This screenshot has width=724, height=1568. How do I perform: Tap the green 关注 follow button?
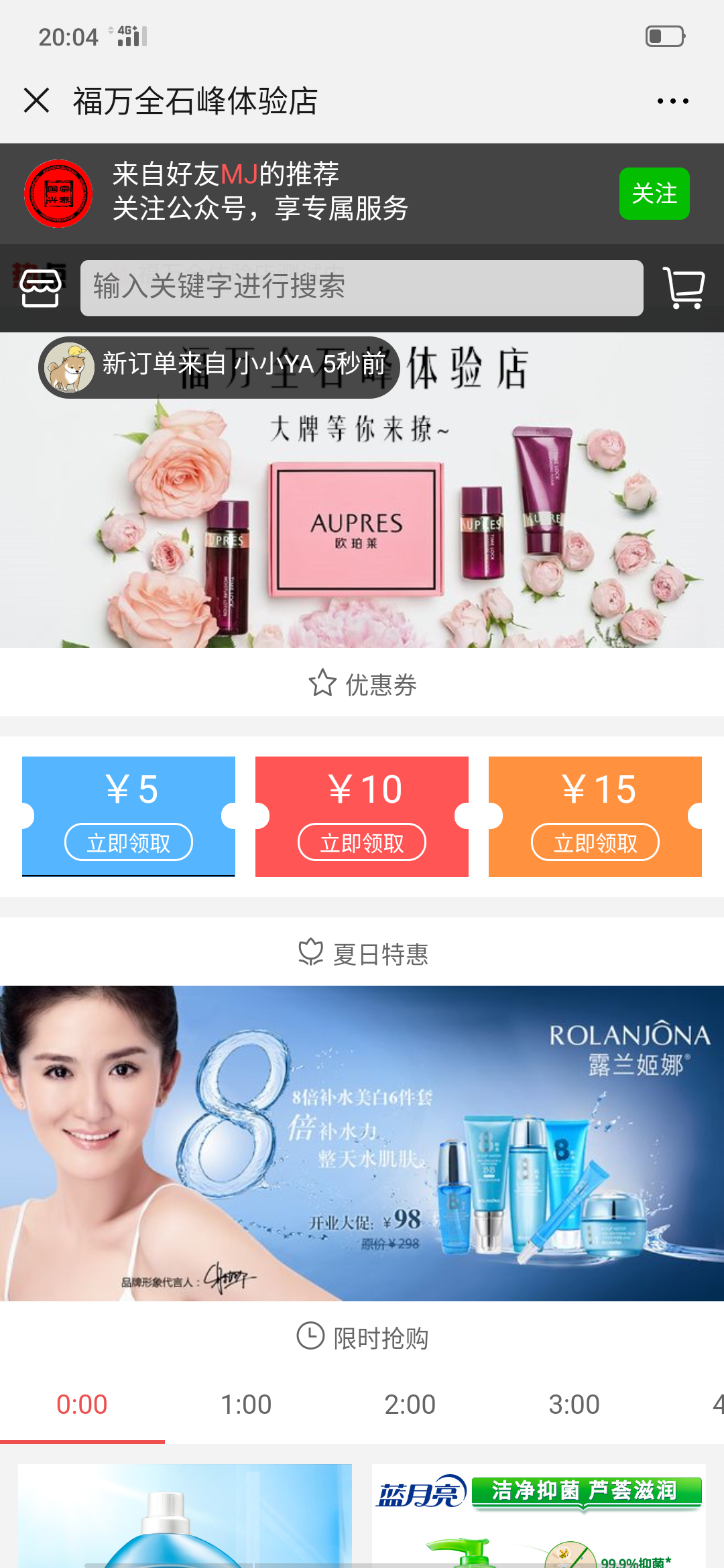tap(654, 194)
